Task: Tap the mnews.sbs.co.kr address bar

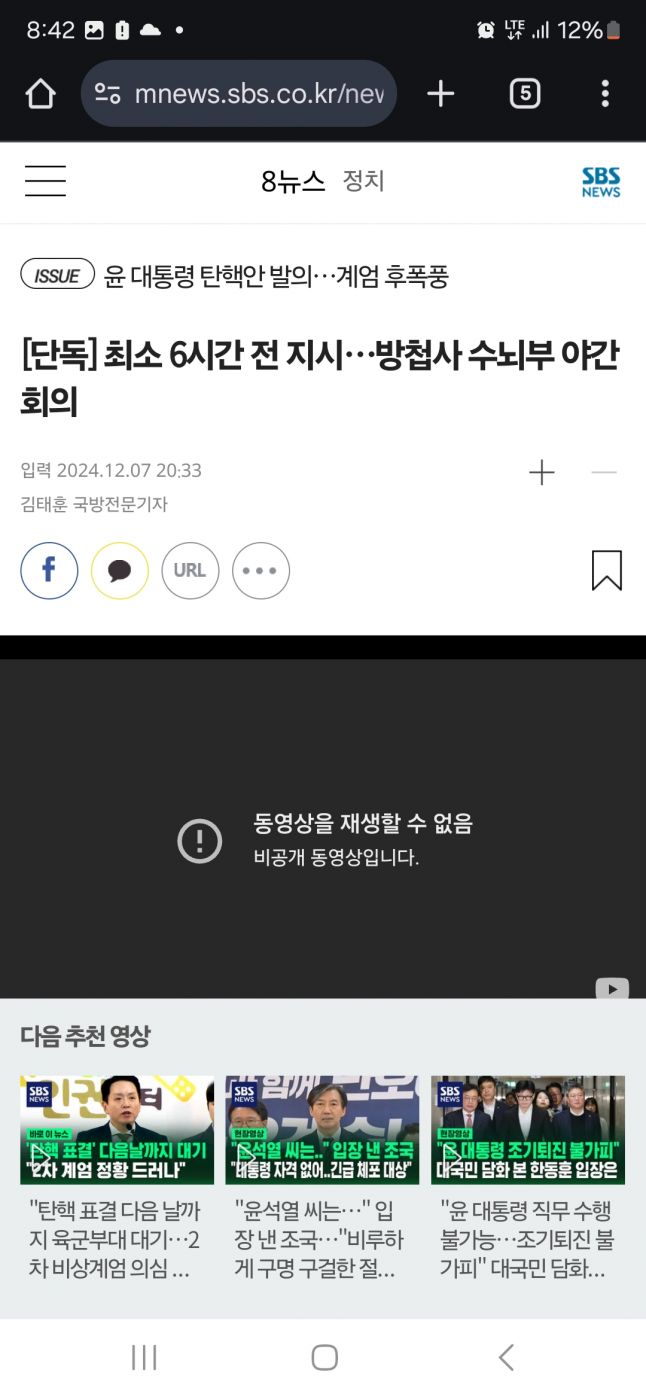Action: 240,94
